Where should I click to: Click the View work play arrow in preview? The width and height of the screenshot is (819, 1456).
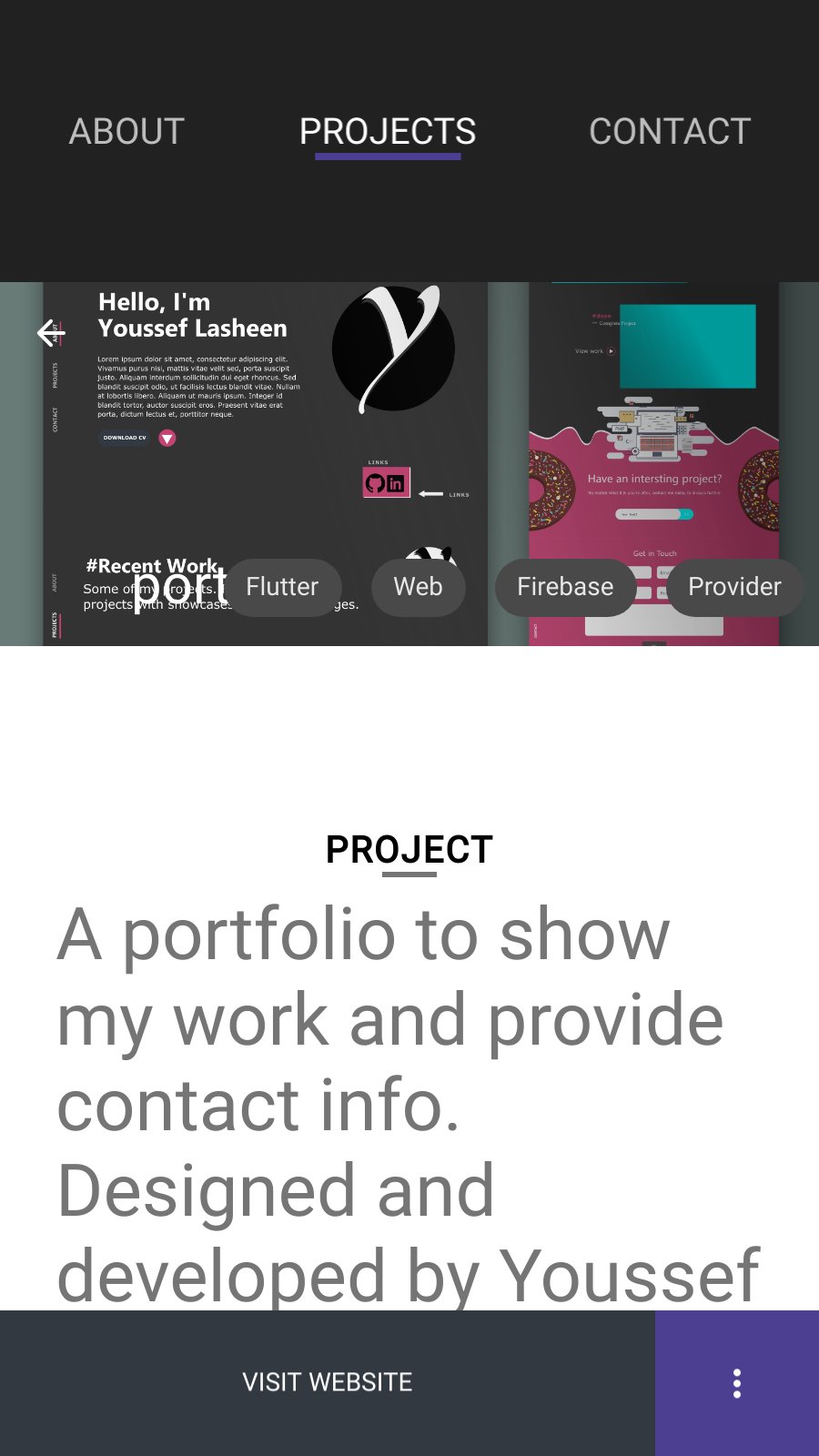(x=612, y=350)
